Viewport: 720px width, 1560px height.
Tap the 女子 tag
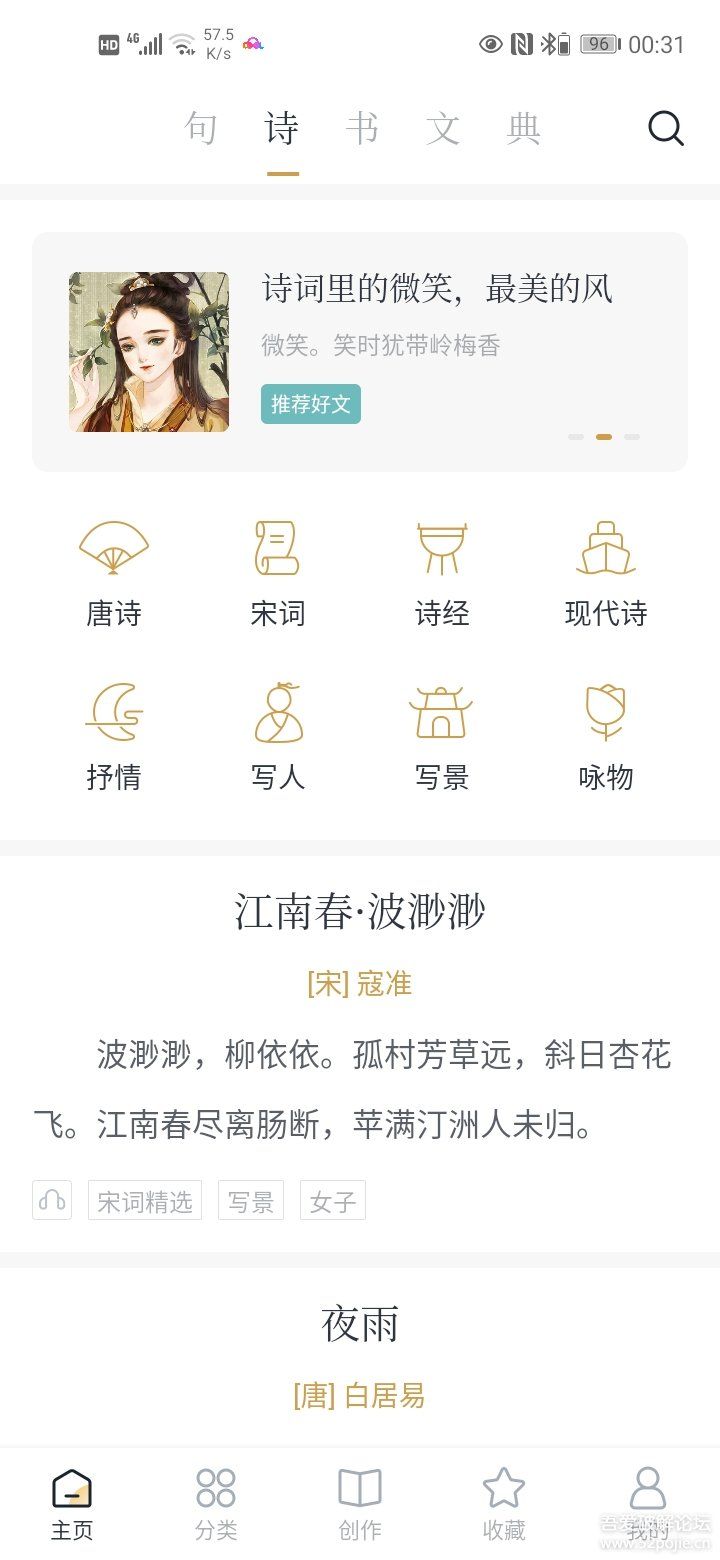(333, 1200)
